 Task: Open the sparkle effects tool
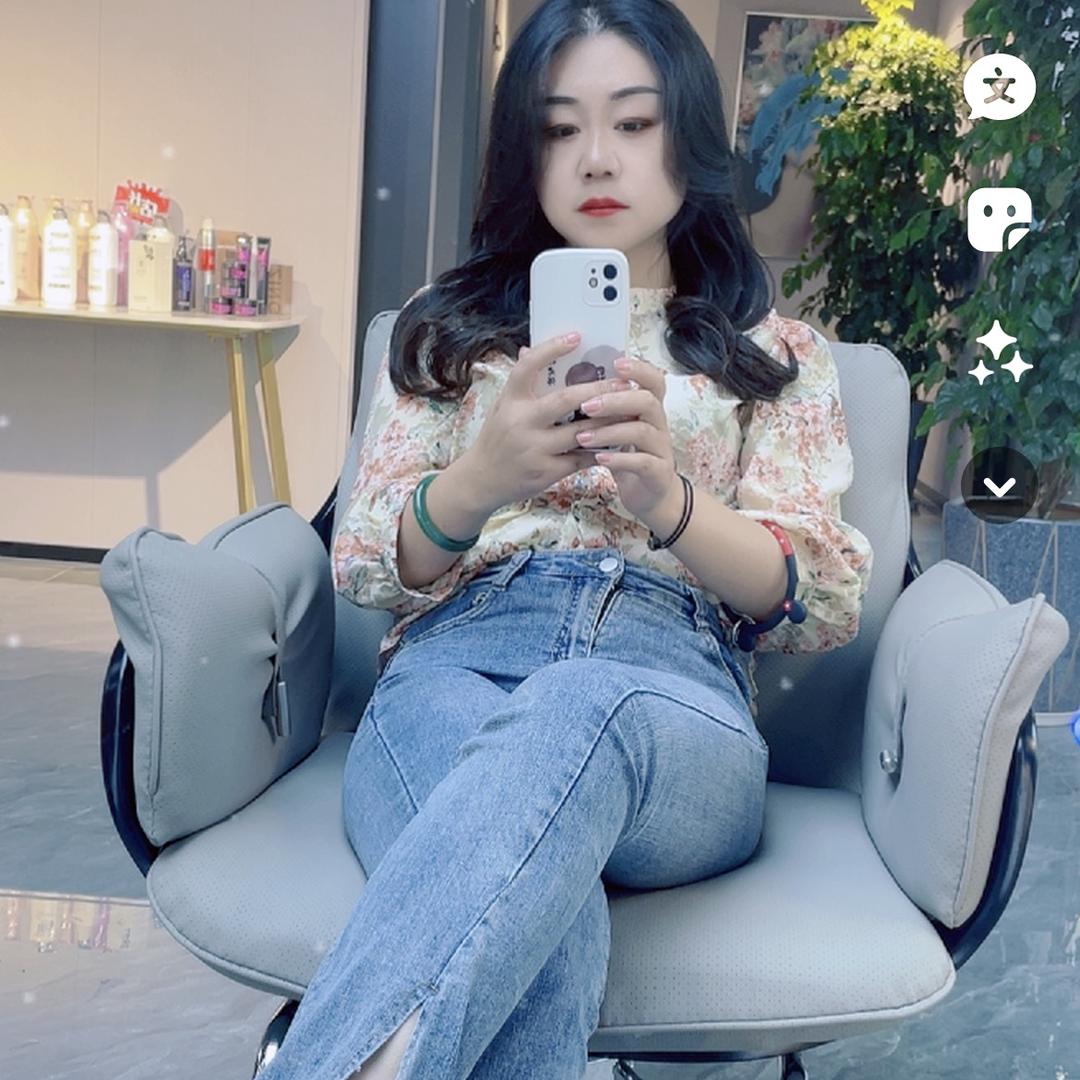[x=999, y=353]
